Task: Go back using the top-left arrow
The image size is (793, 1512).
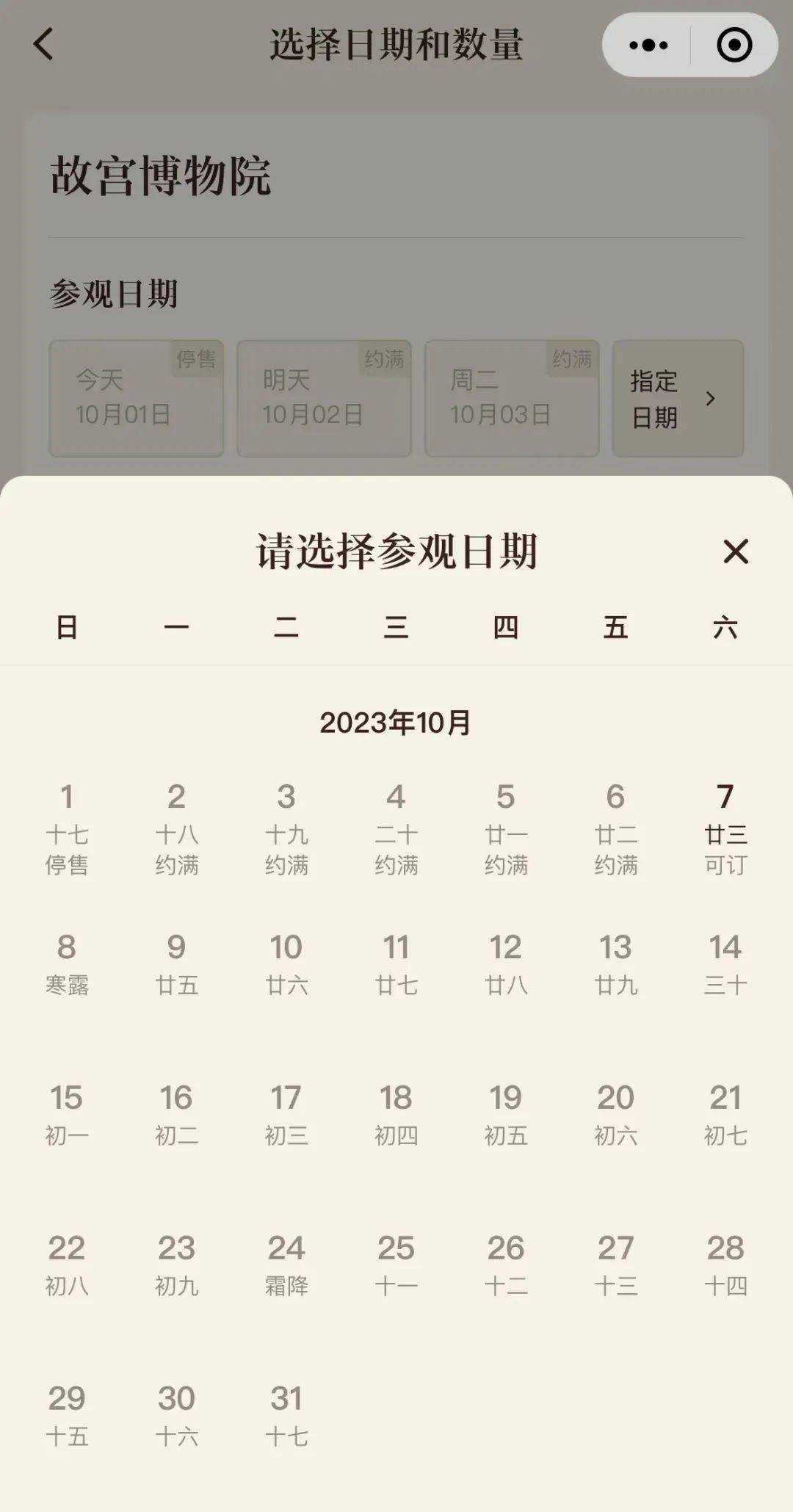Action: tap(44, 44)
